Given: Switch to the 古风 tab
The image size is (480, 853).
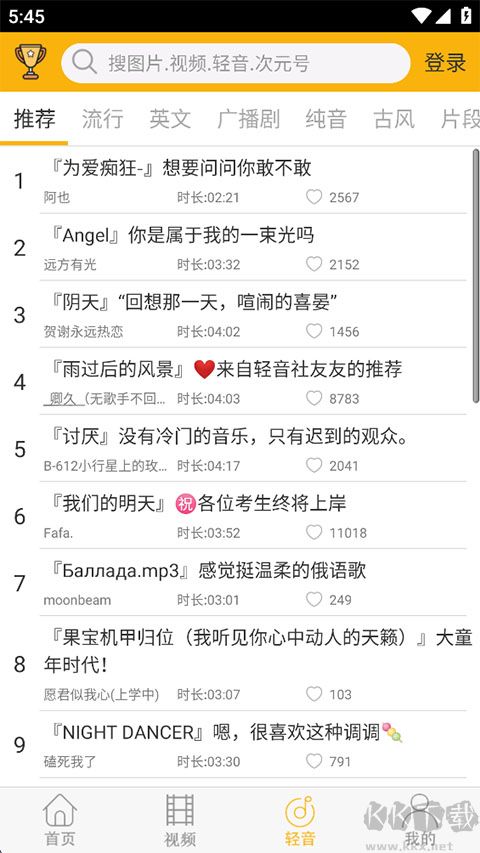Looking at the screenshot, I should tap(394, 119).
